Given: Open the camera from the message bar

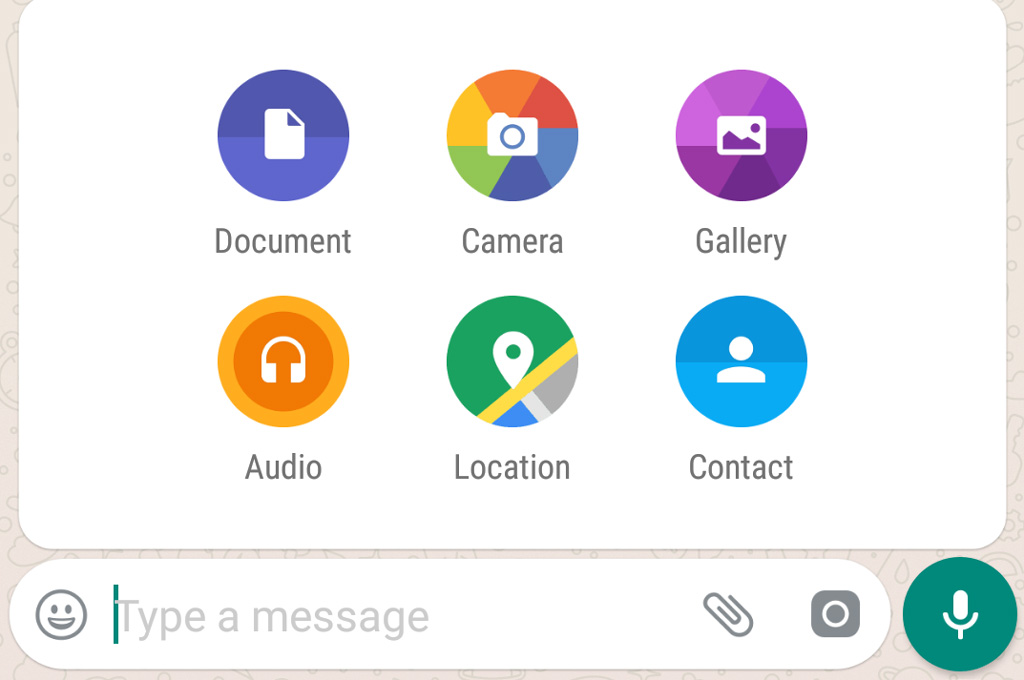Looking at the screenshot, I should [835, 614].
